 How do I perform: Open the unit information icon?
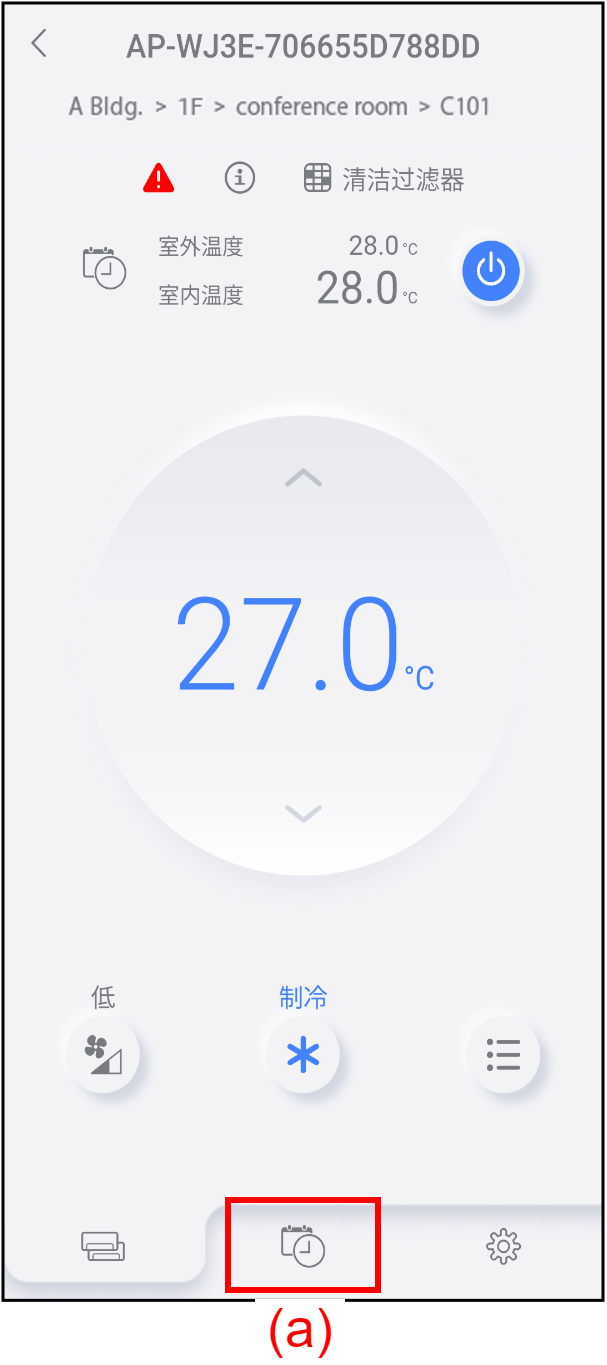(239, 179)
